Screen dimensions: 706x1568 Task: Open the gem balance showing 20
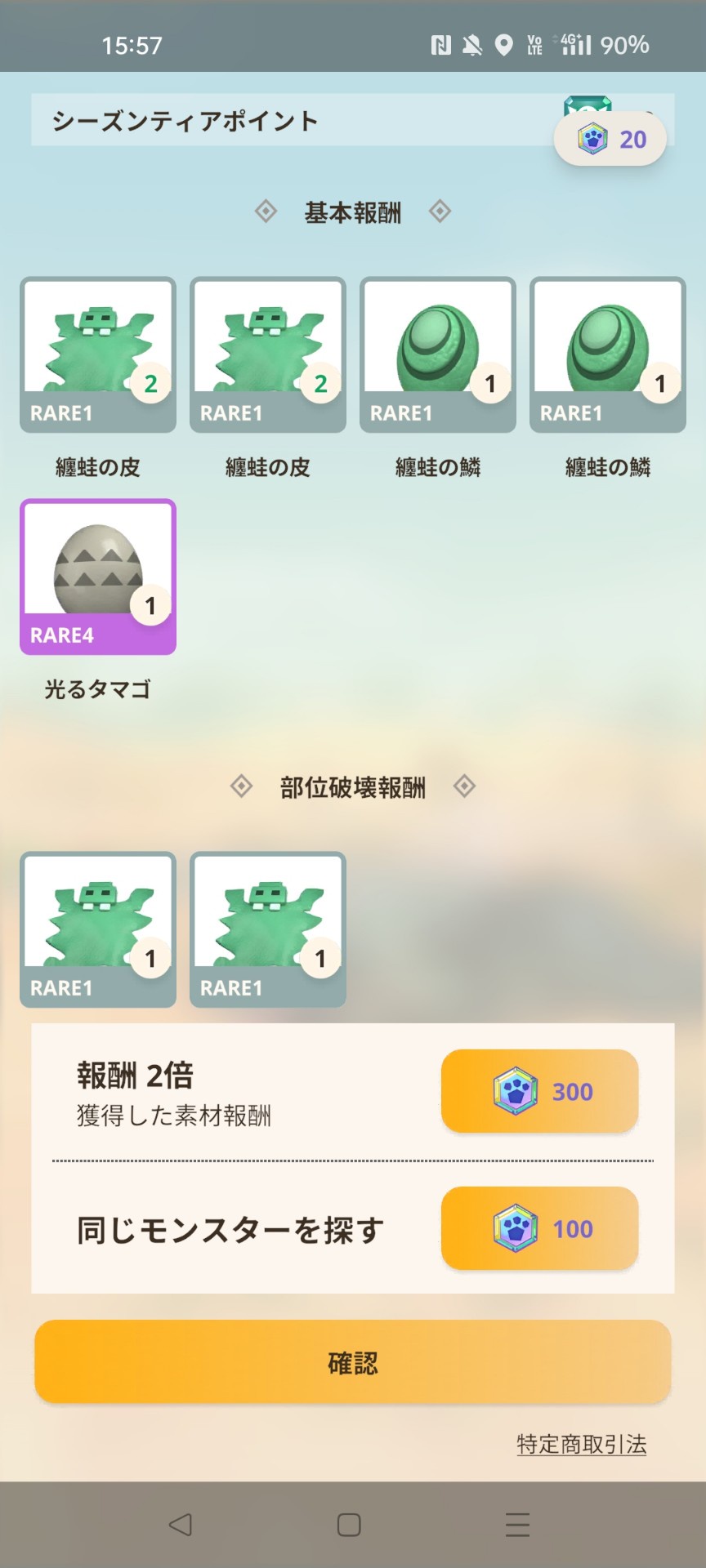coord(610,140)
